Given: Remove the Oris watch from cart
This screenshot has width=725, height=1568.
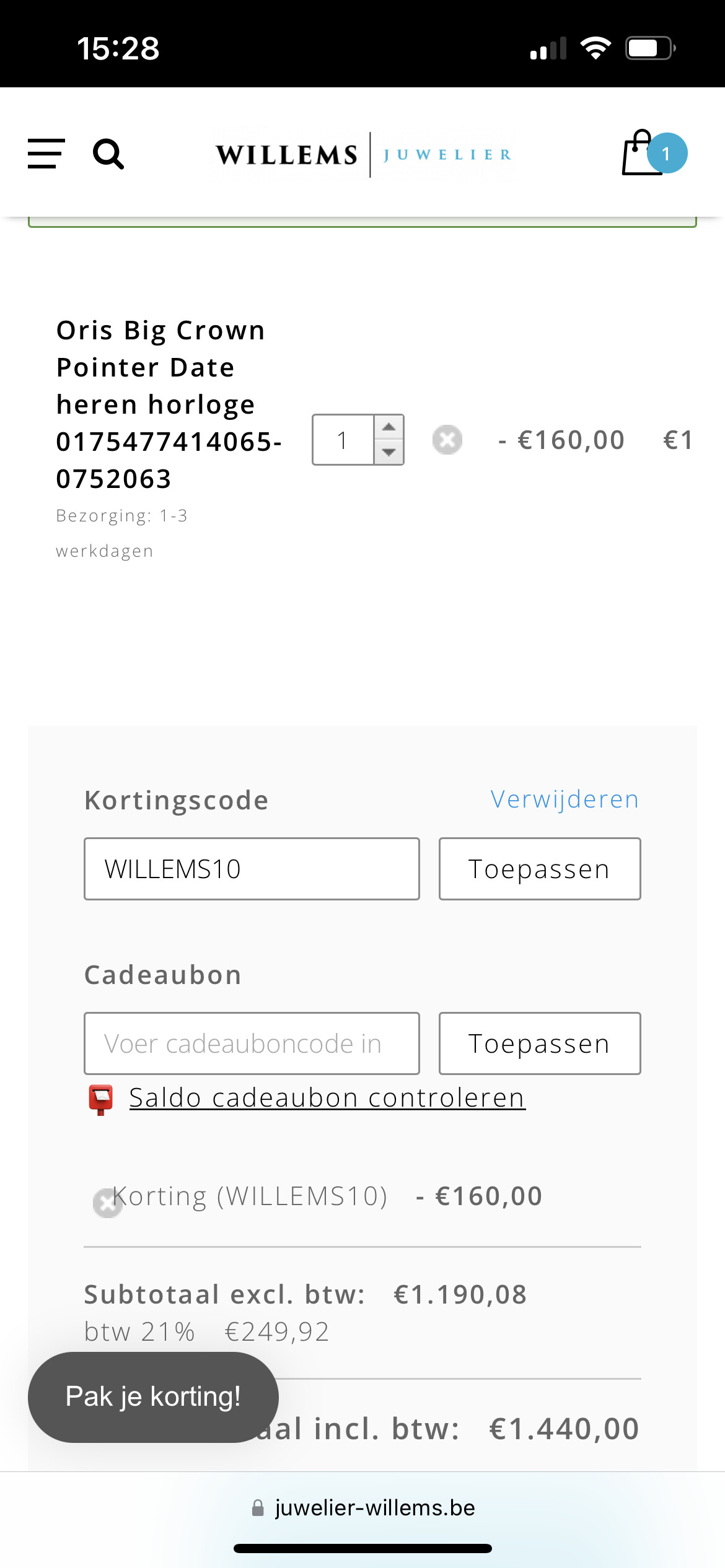Looking at the screenshot, I should (x=447, y=440).
